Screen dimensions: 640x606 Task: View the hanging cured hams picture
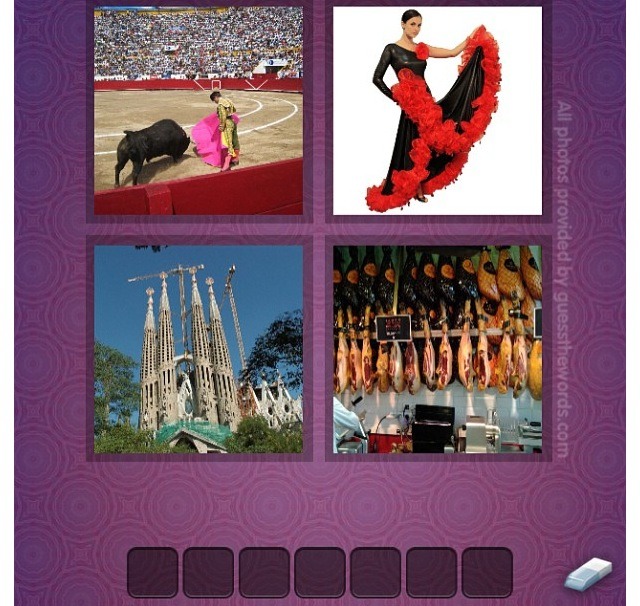point(437,349)
